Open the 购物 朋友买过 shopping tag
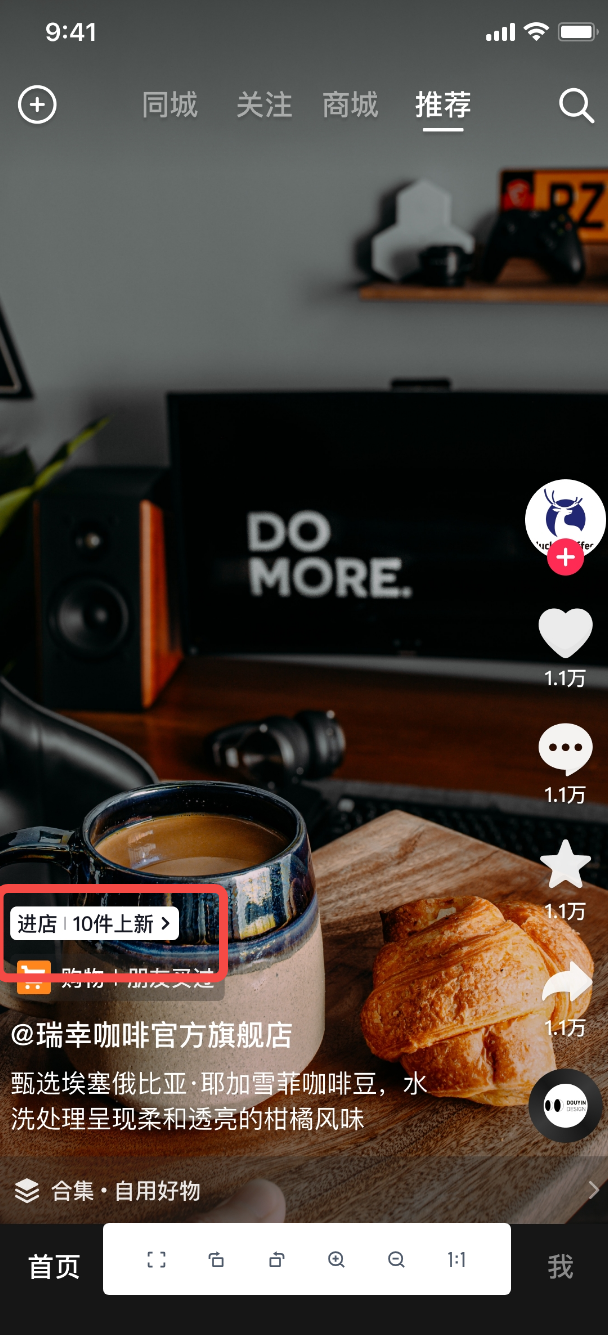 pos(118,978)
